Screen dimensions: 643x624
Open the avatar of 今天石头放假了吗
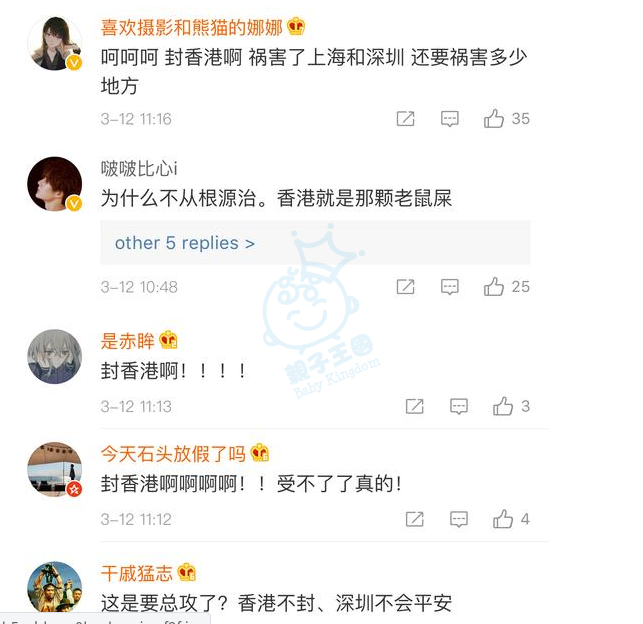54,468
